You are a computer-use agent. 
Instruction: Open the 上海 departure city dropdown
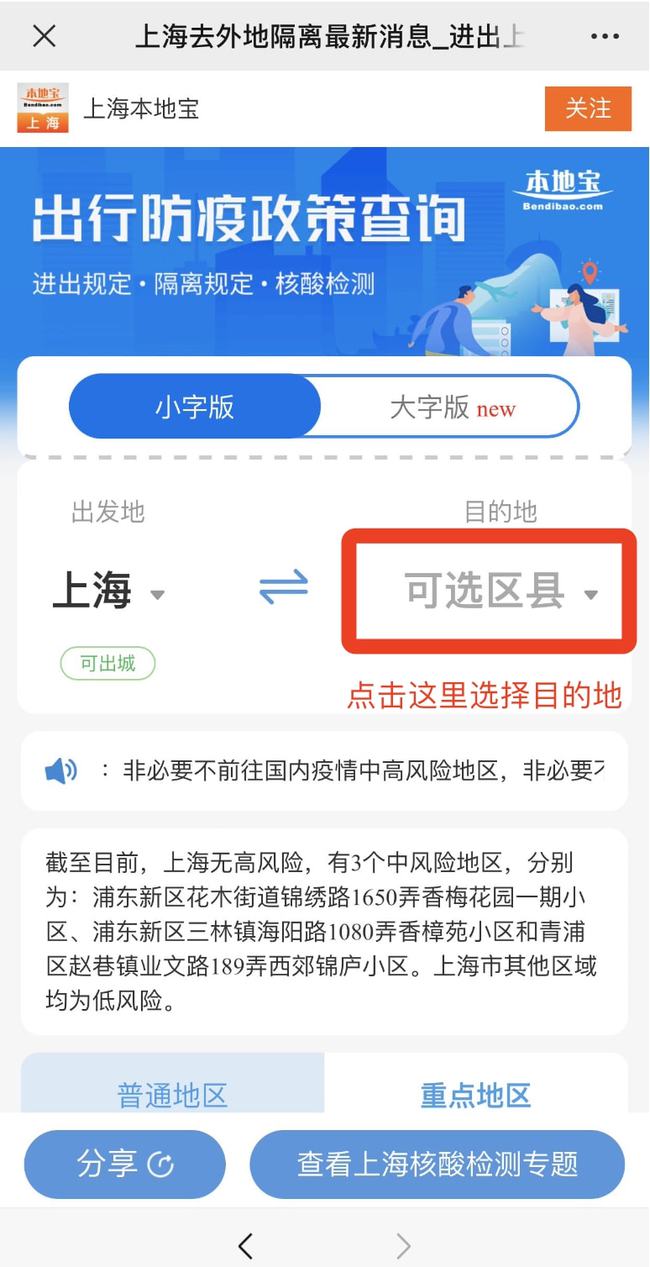coord(108,592)
